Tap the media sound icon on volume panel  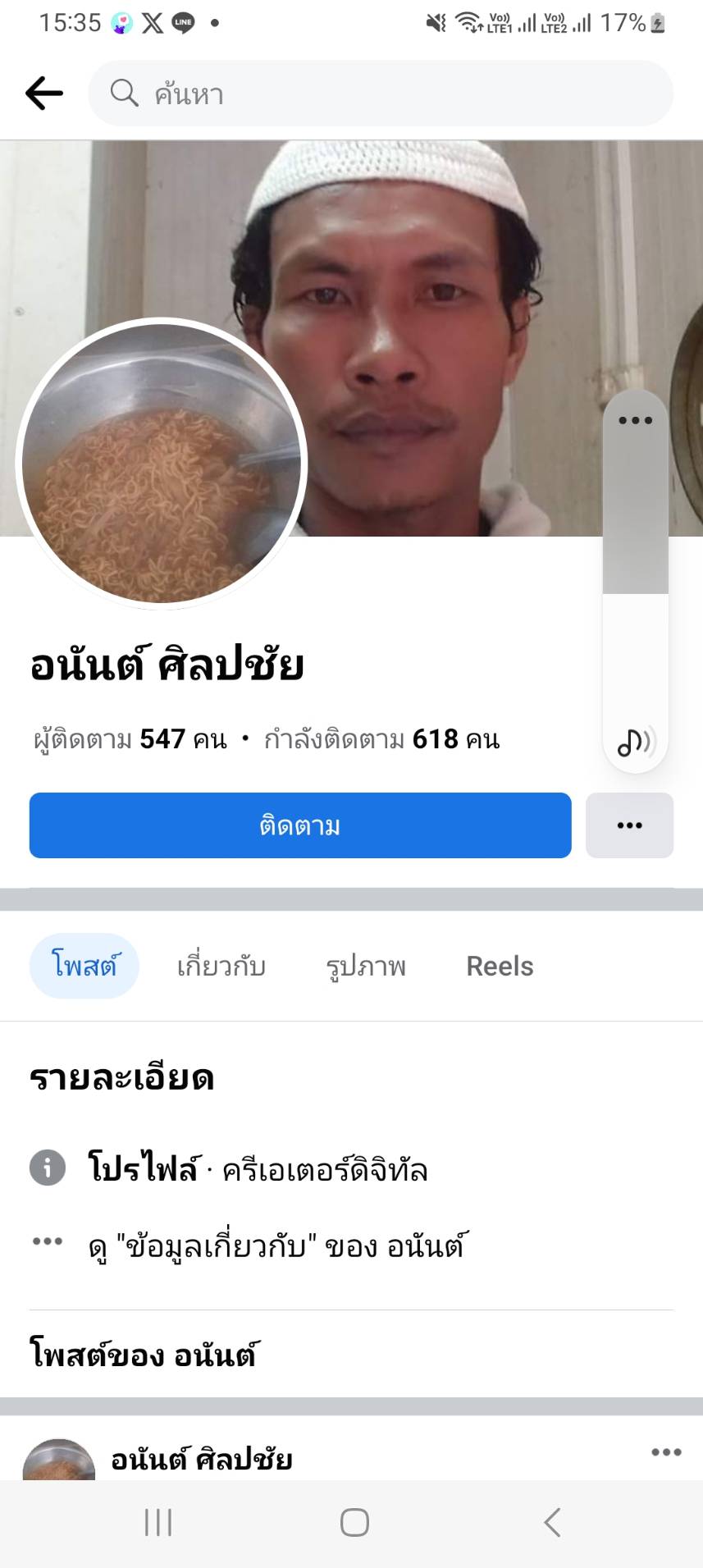tap(635, 742)
